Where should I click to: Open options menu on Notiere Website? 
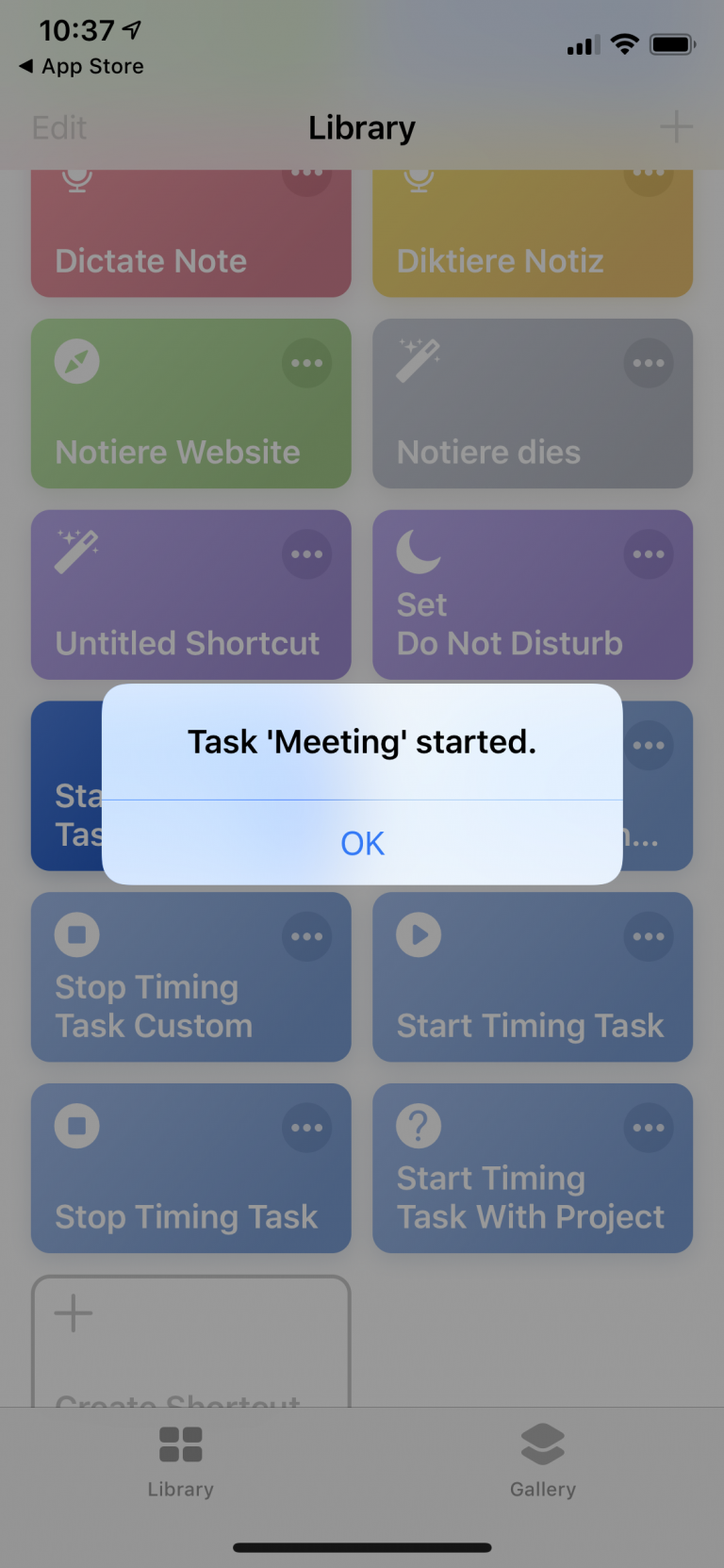pyautogui.click(x=306, y=362)
